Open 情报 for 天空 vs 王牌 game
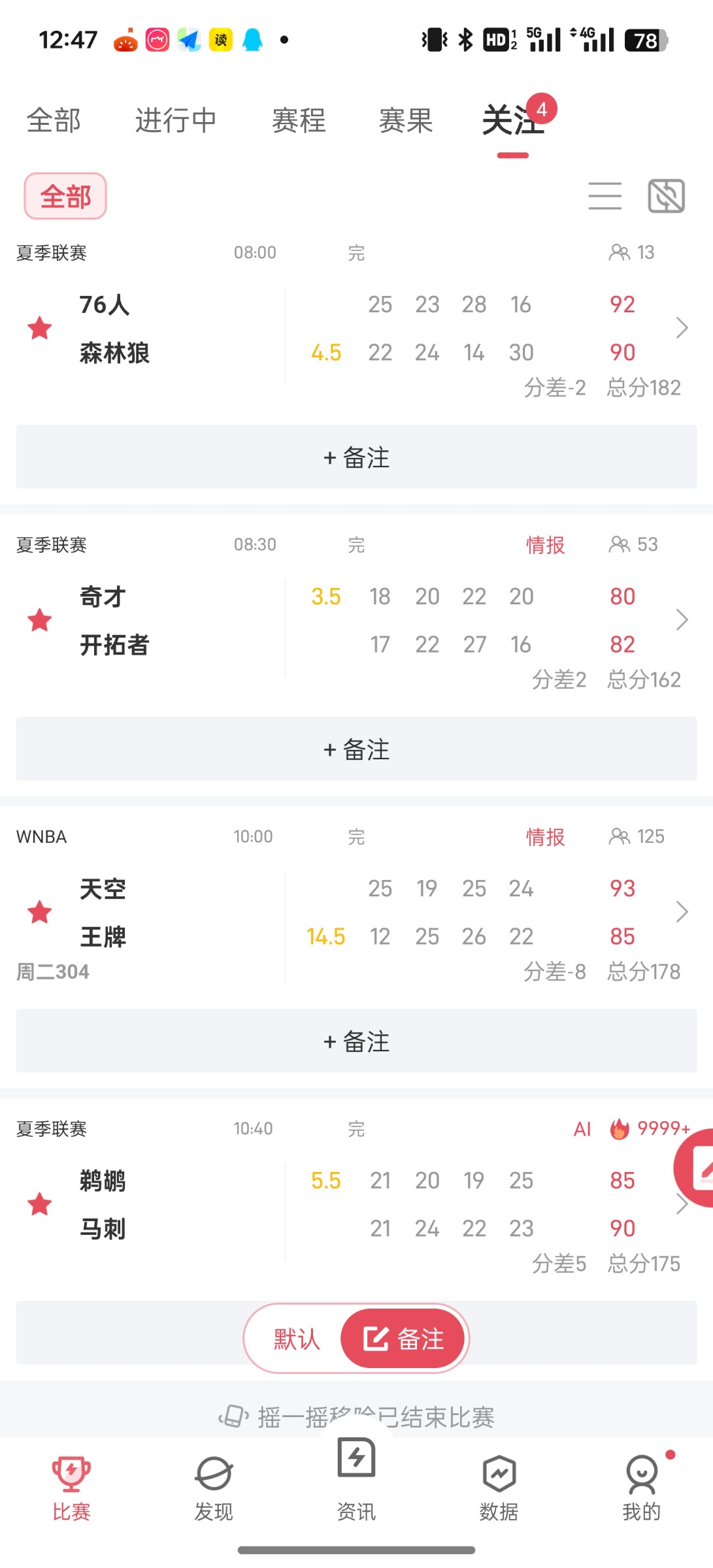Image resolution: width=713 pixels, height=1568 pixels. (545, 837)
